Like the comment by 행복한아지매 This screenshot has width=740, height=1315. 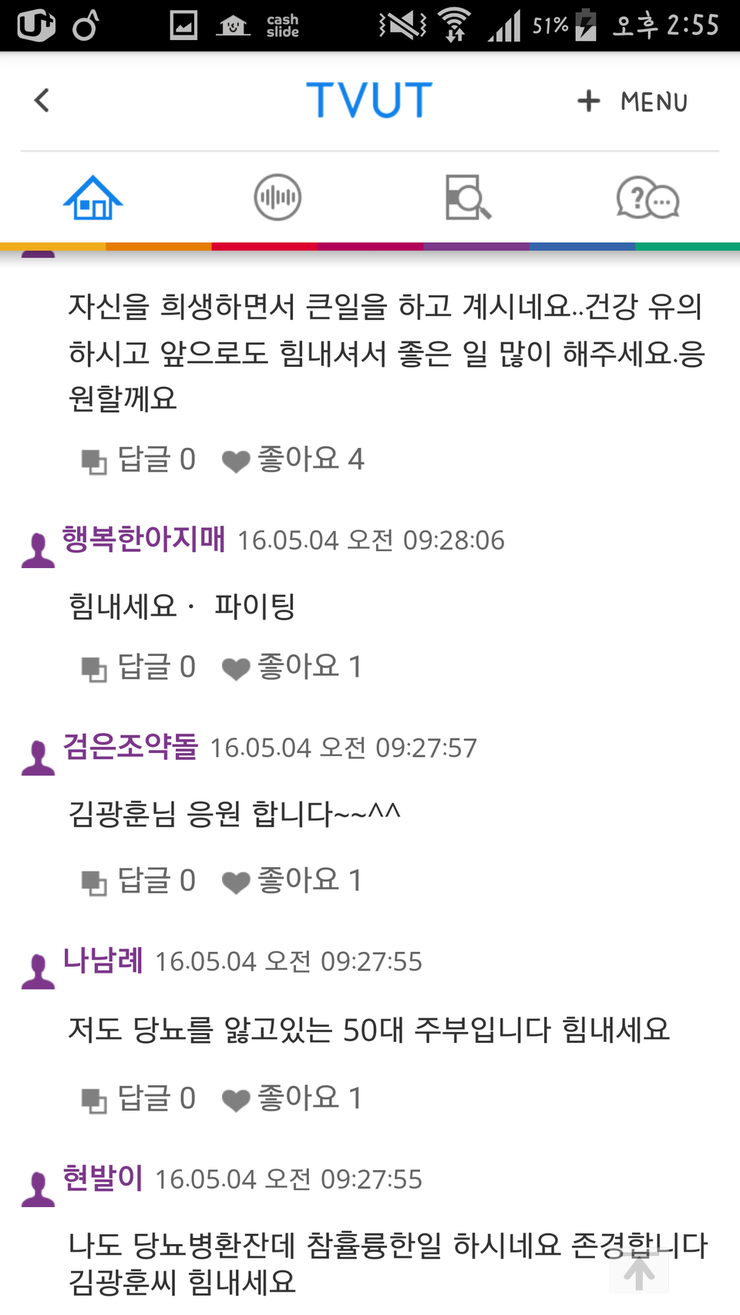tap(292, 667)
